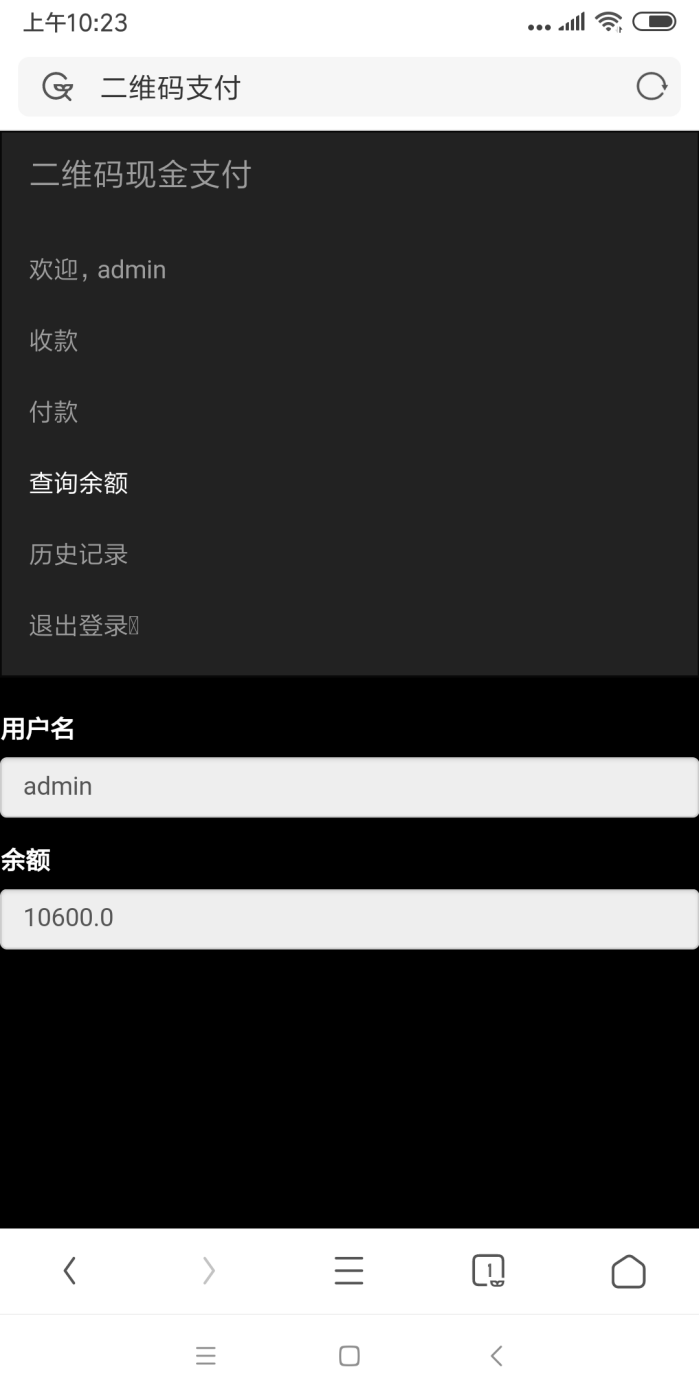Go to the 付款 page
This screenshot has height=1398, width=699.
[54, 412]
